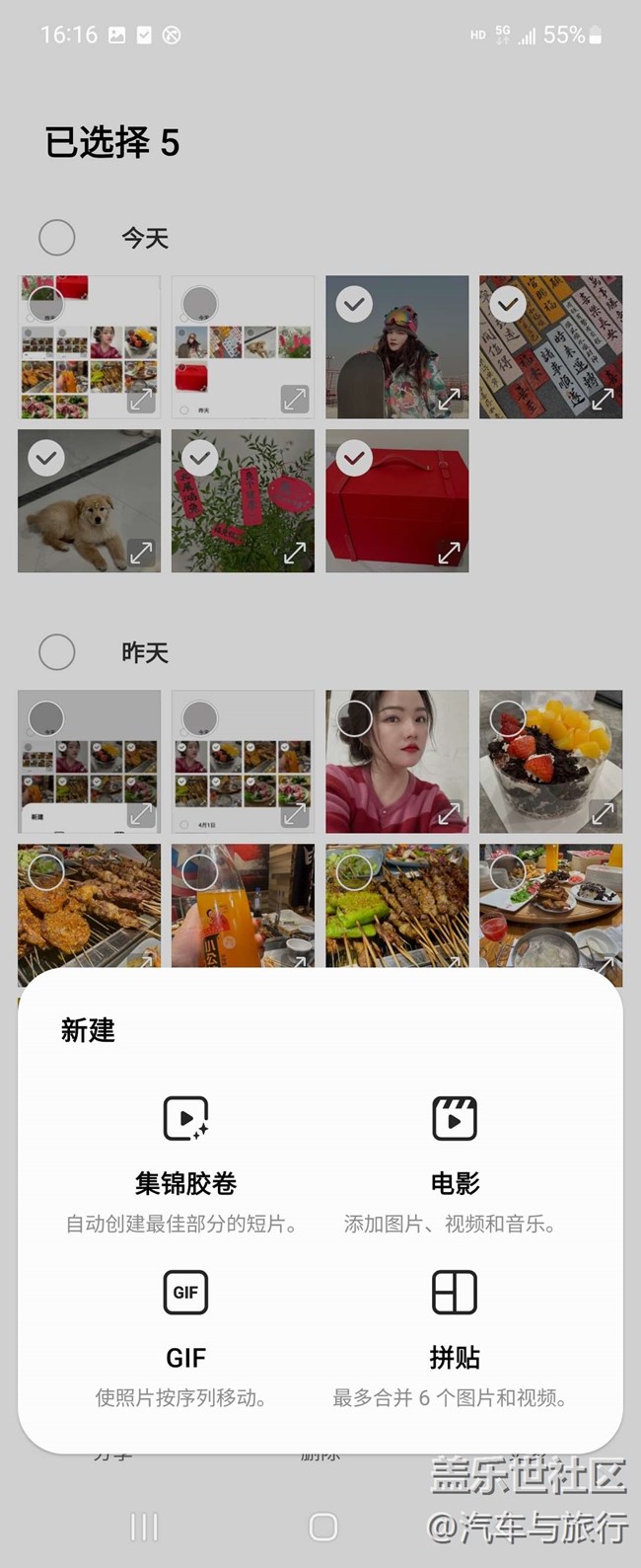Deselect the red box photo

(354, 458)
